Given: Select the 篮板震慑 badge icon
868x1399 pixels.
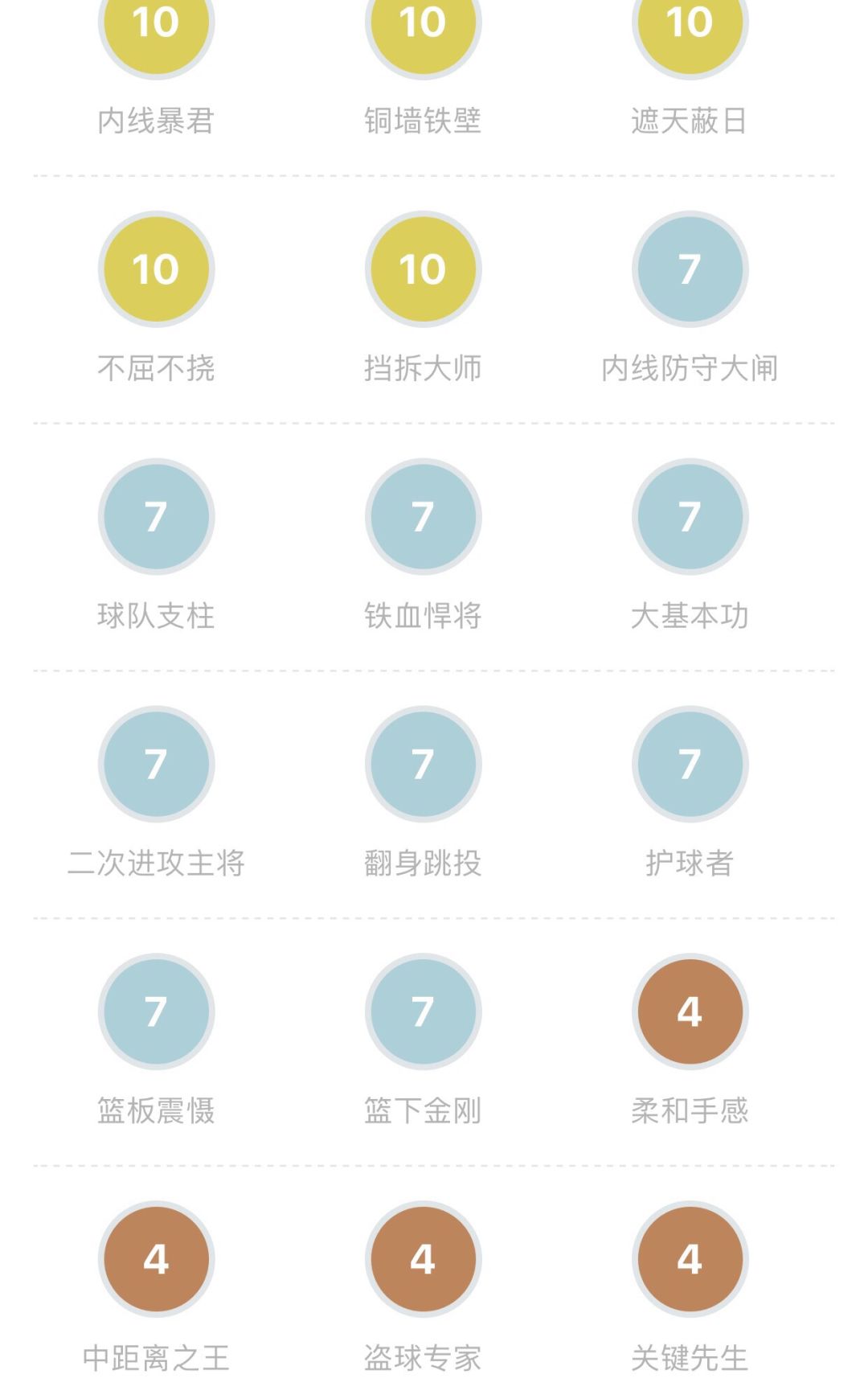Looking at the screenshot, I should tap(155, 1013).
